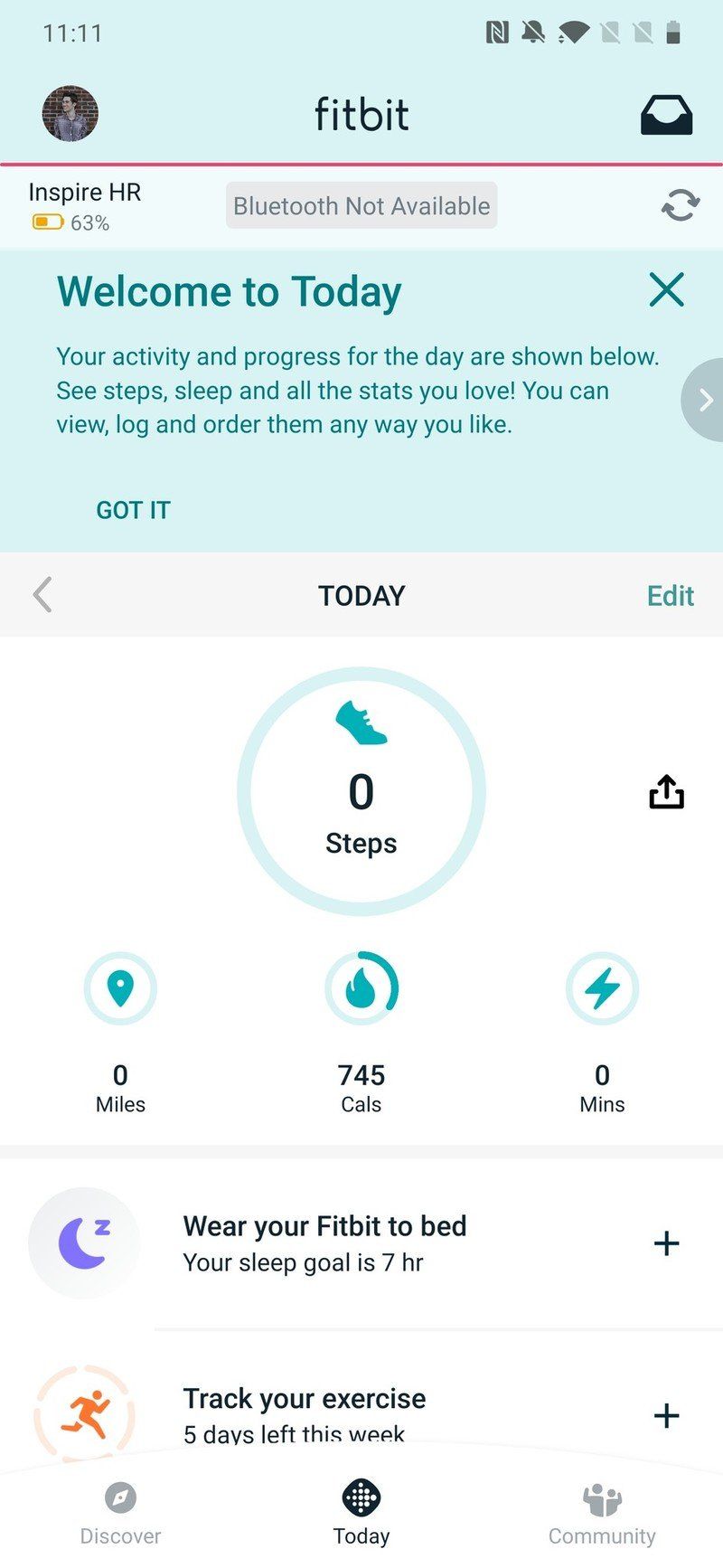Screen dimensions: 723x1568
Task: Tap the share icon next to steps ring
Action: tap(666, 792)
